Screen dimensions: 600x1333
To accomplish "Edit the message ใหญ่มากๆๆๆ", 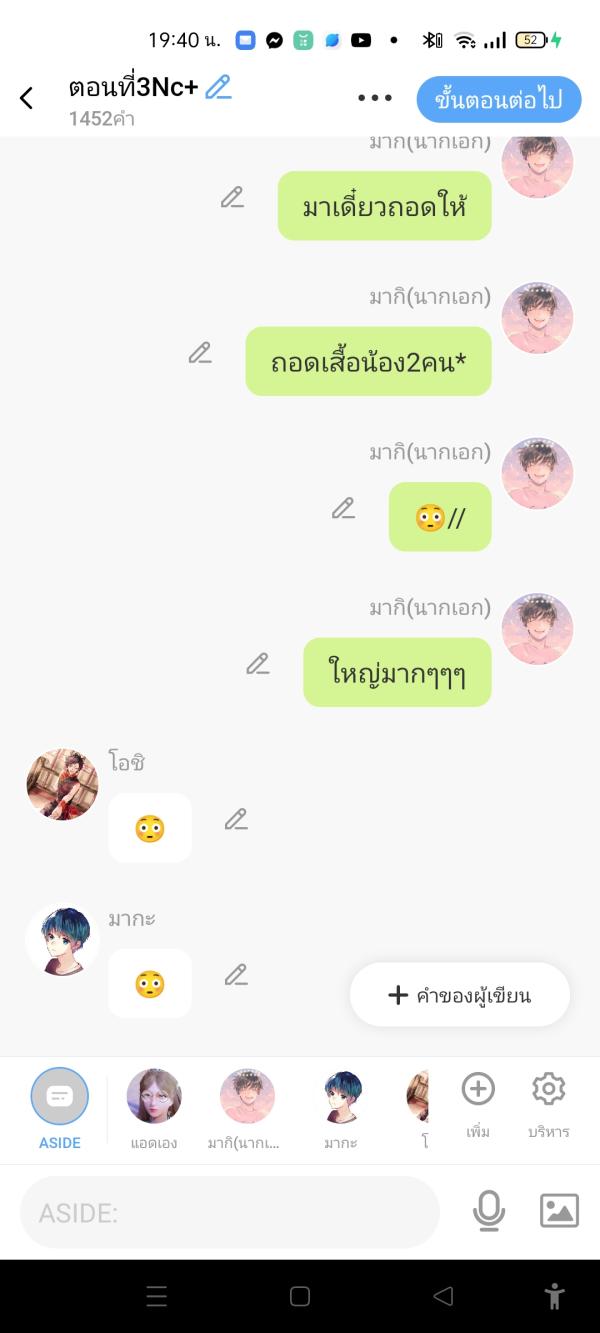I will coord(258,664).
